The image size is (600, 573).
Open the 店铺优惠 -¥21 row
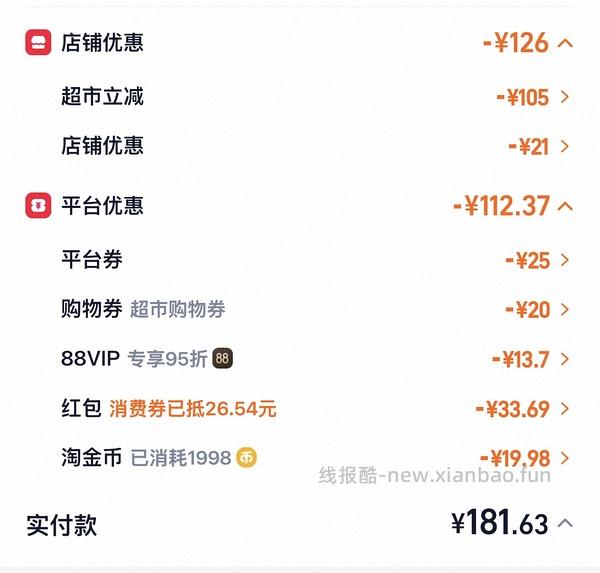coord(565,147)
